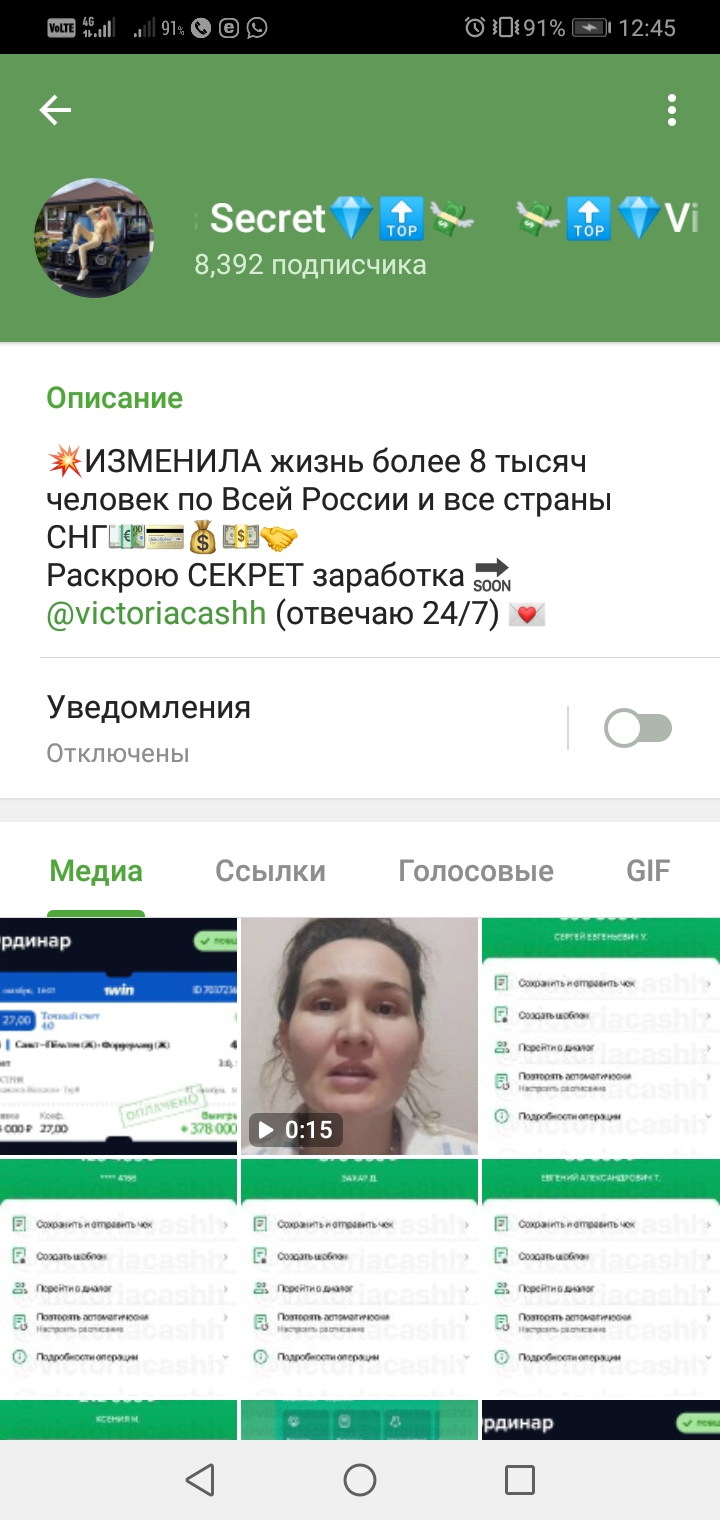This screenshot has width=720, height=1520.
Task: Tap the system home button
Action: [x=360, y=1480]
